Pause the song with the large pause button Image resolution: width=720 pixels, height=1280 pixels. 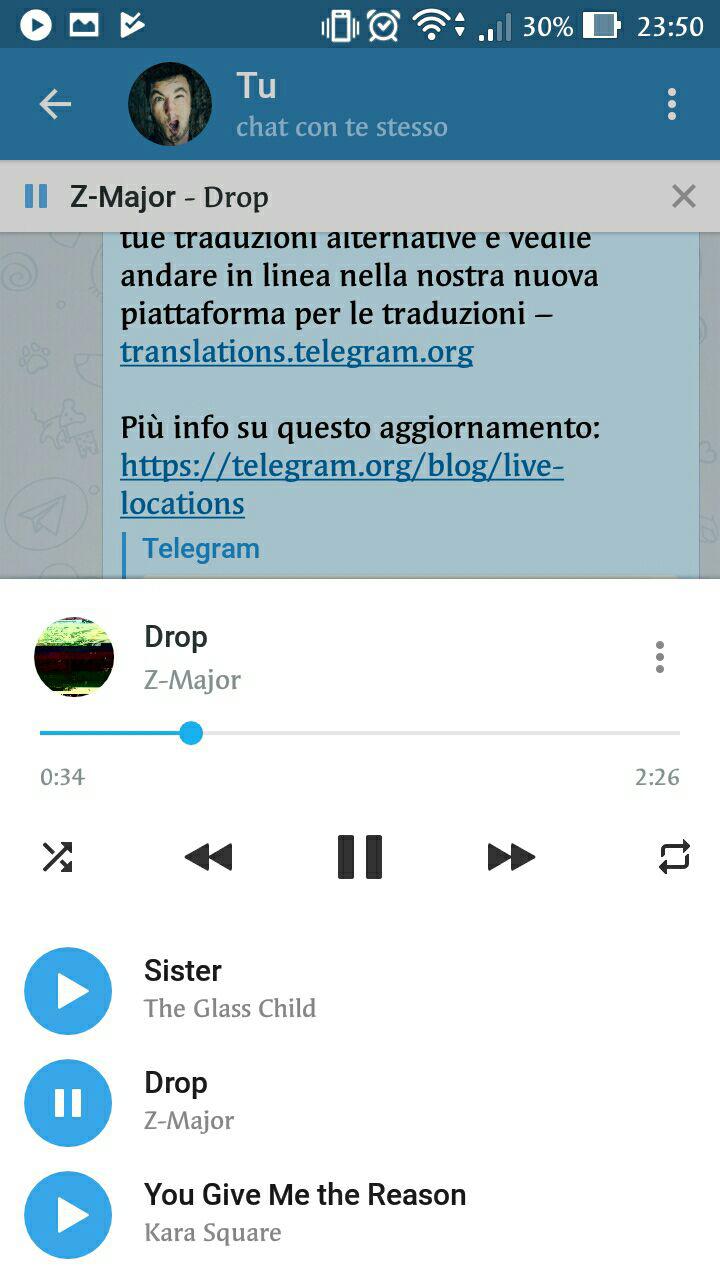360,857
